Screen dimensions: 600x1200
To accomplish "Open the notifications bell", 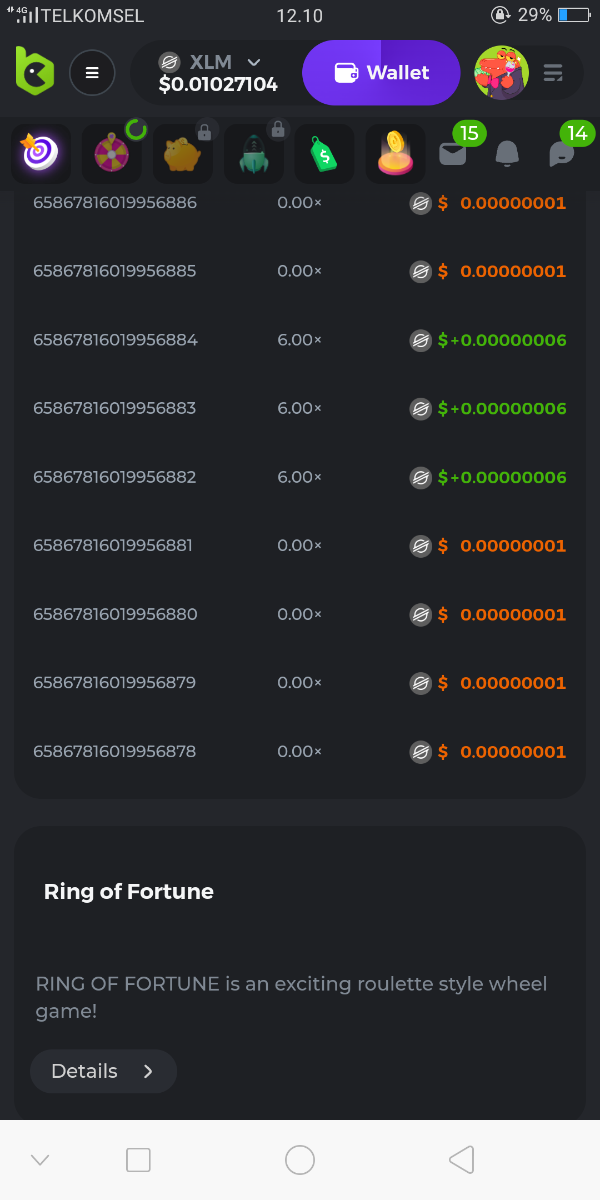I will pyautogui.click(x=508, y=154).
